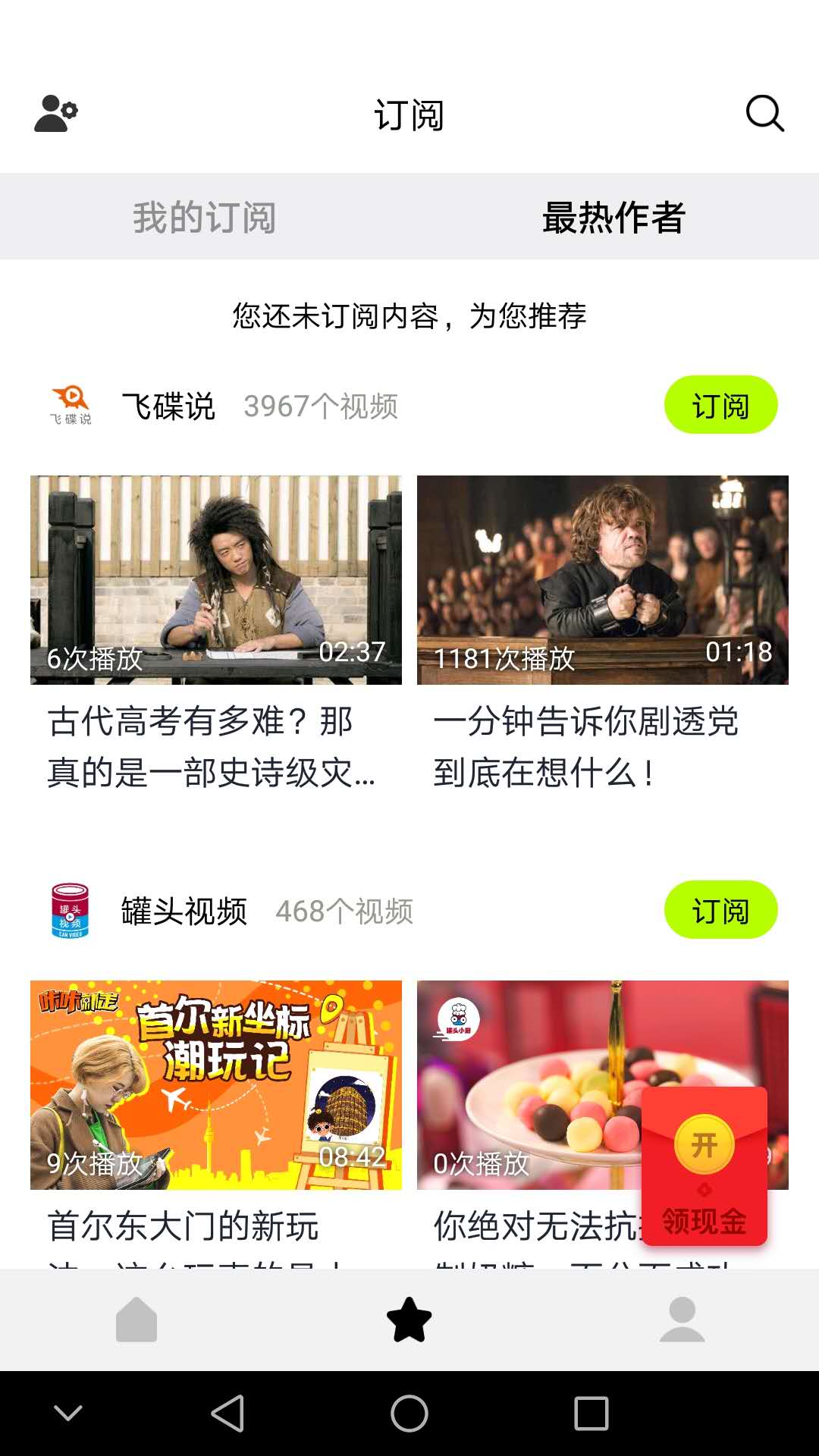This screenshot has width=819, height=1456.
Task: Switch to the 我的订阅 tab
Action: (x=205, y=218)
